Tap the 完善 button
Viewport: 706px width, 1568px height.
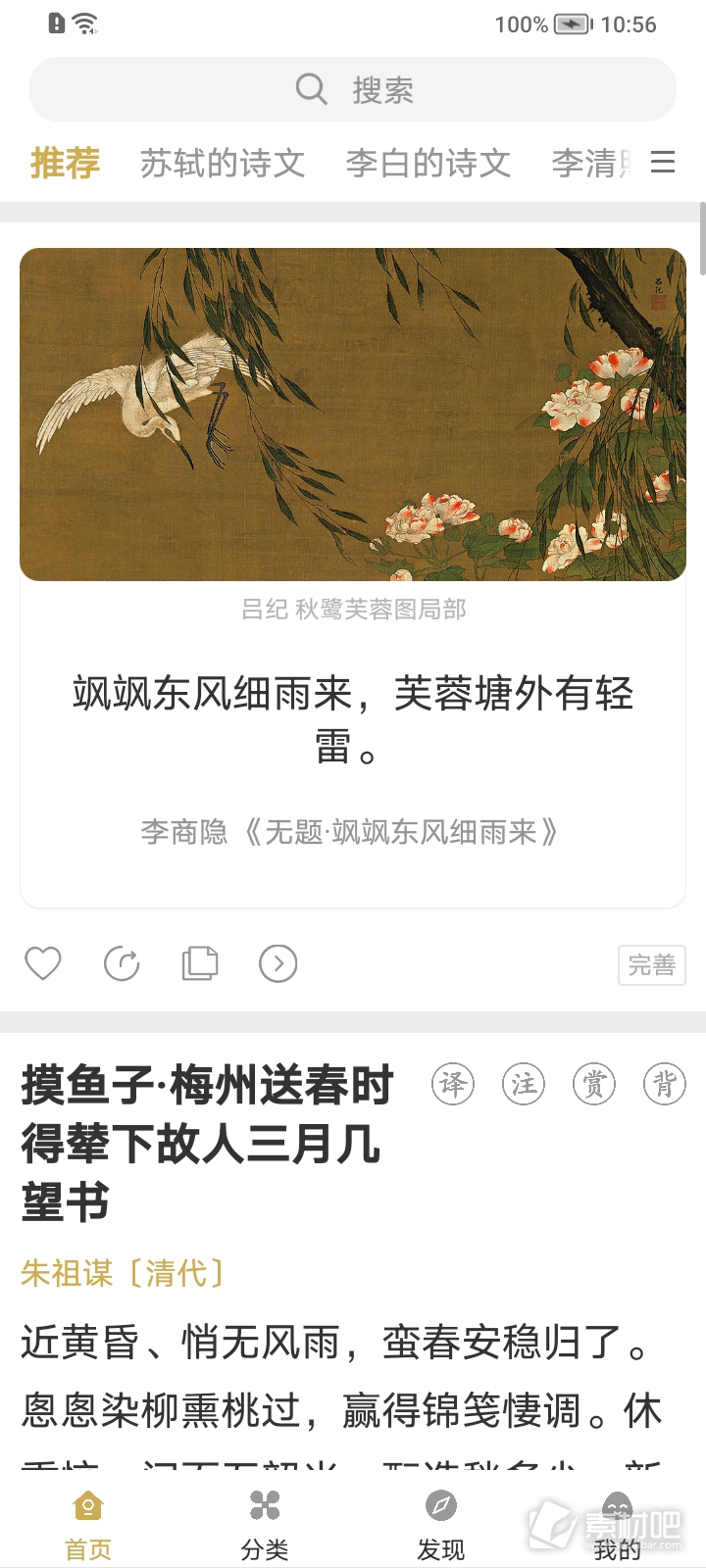coord(651,965)
